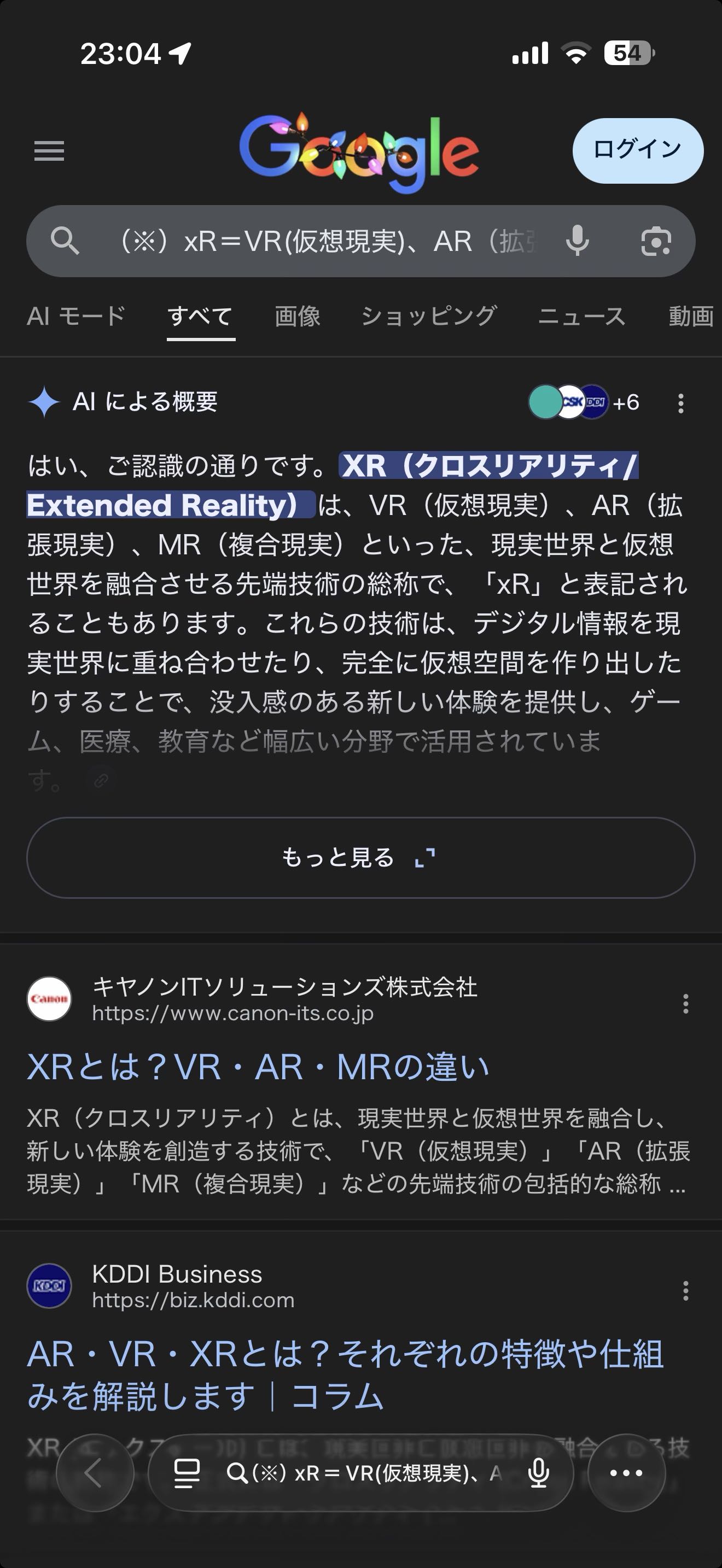Open AI による概要 options menu
The width and height of the screenshot is (722, 1568).
(x=680, y=403)
